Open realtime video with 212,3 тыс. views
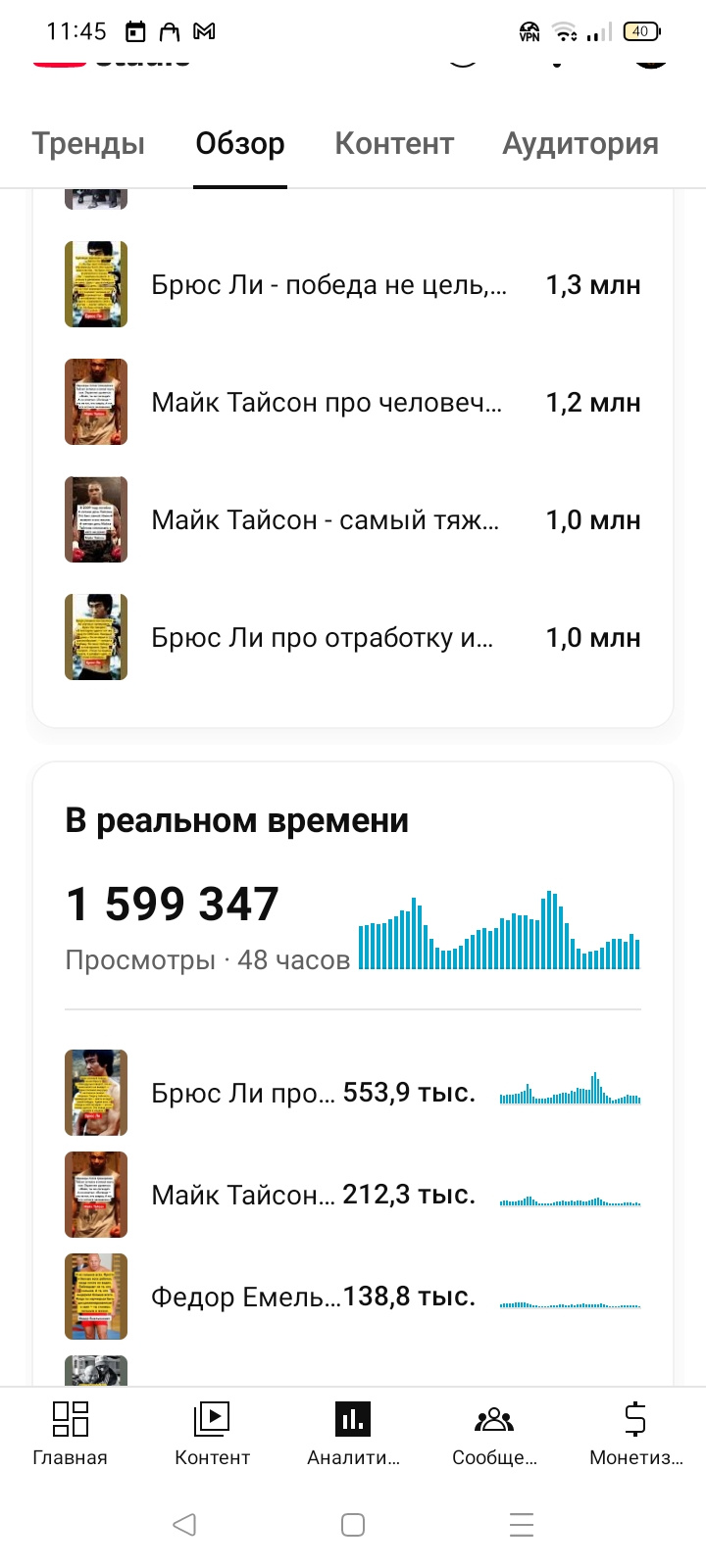The image size is (706, 1568). coord(353,1195)
